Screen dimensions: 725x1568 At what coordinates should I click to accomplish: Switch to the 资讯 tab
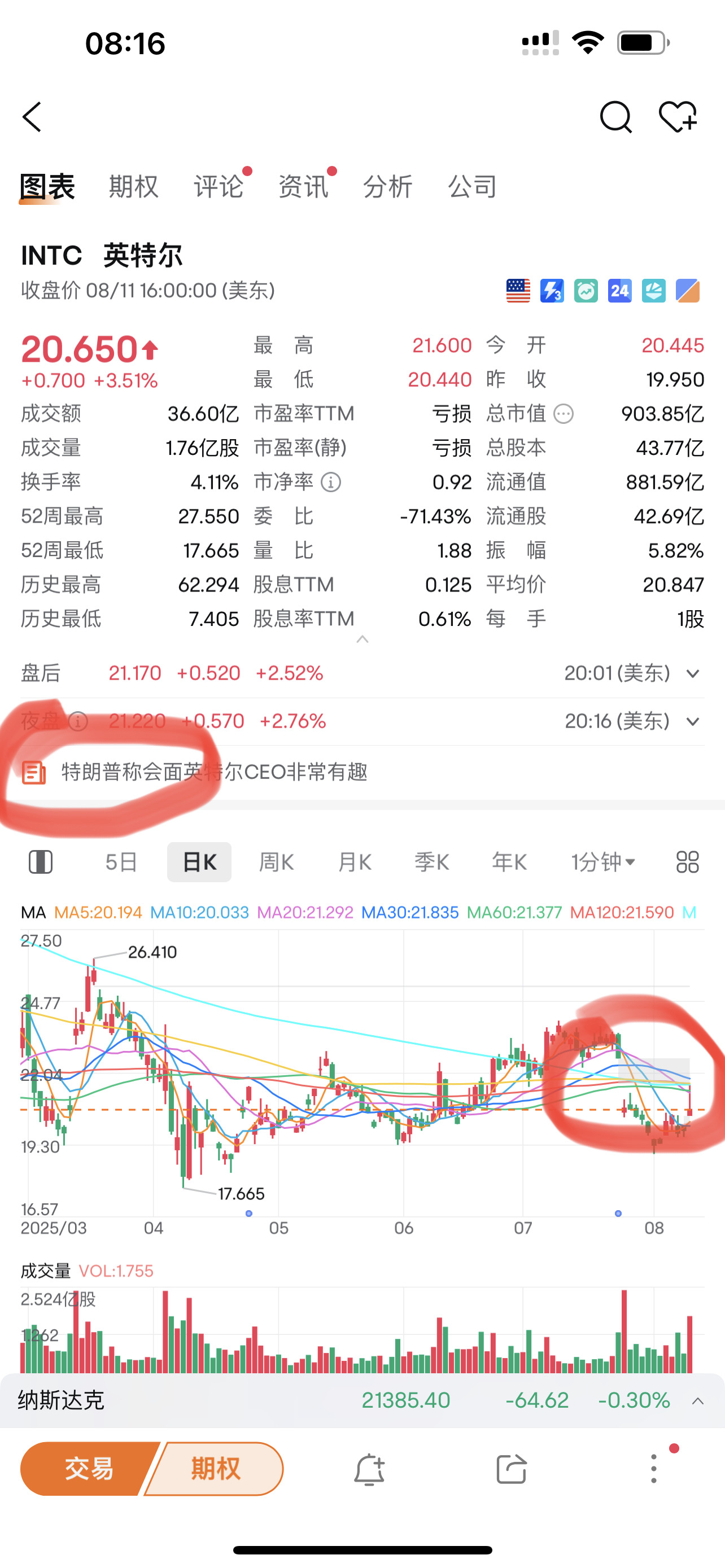[x=303, y=186]
